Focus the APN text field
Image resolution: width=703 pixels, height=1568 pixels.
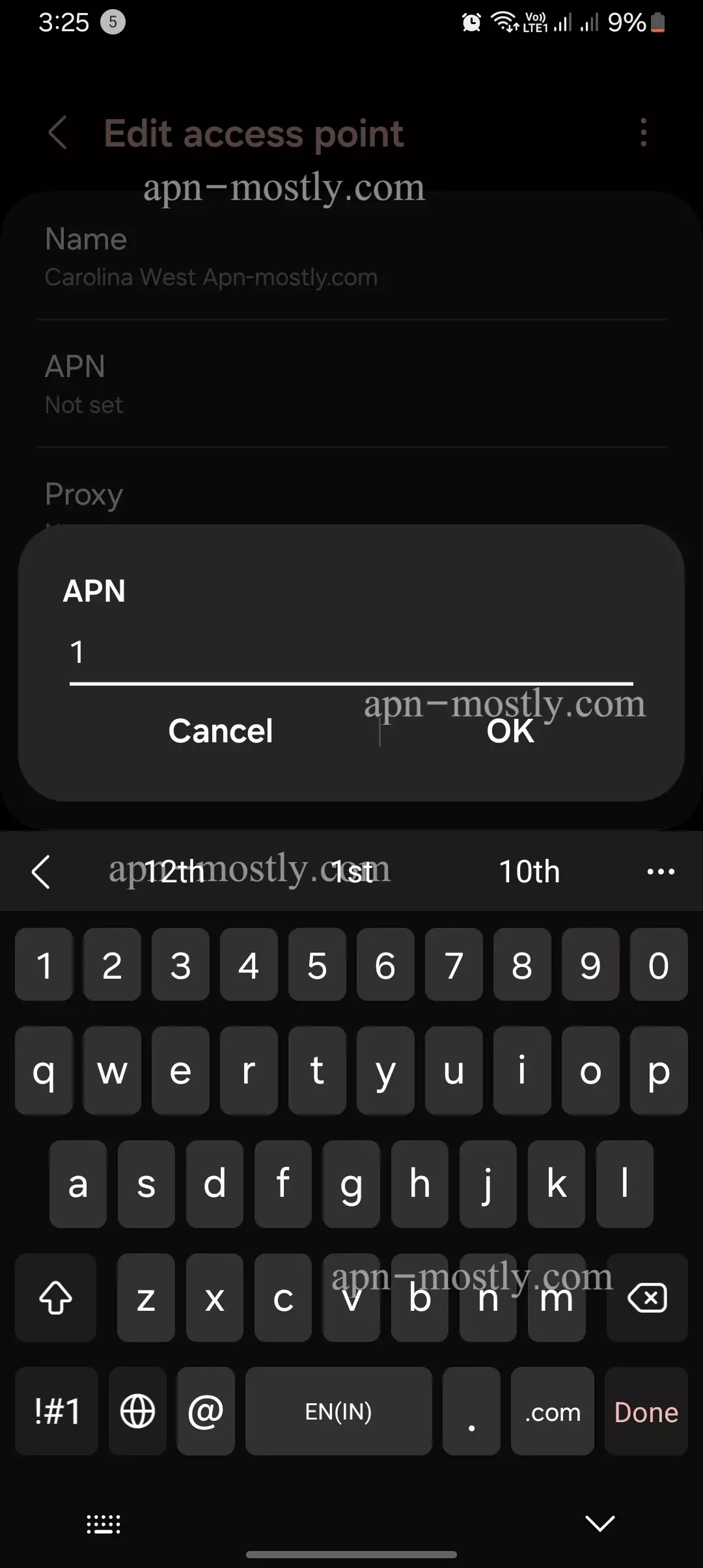tap(351, 652)
